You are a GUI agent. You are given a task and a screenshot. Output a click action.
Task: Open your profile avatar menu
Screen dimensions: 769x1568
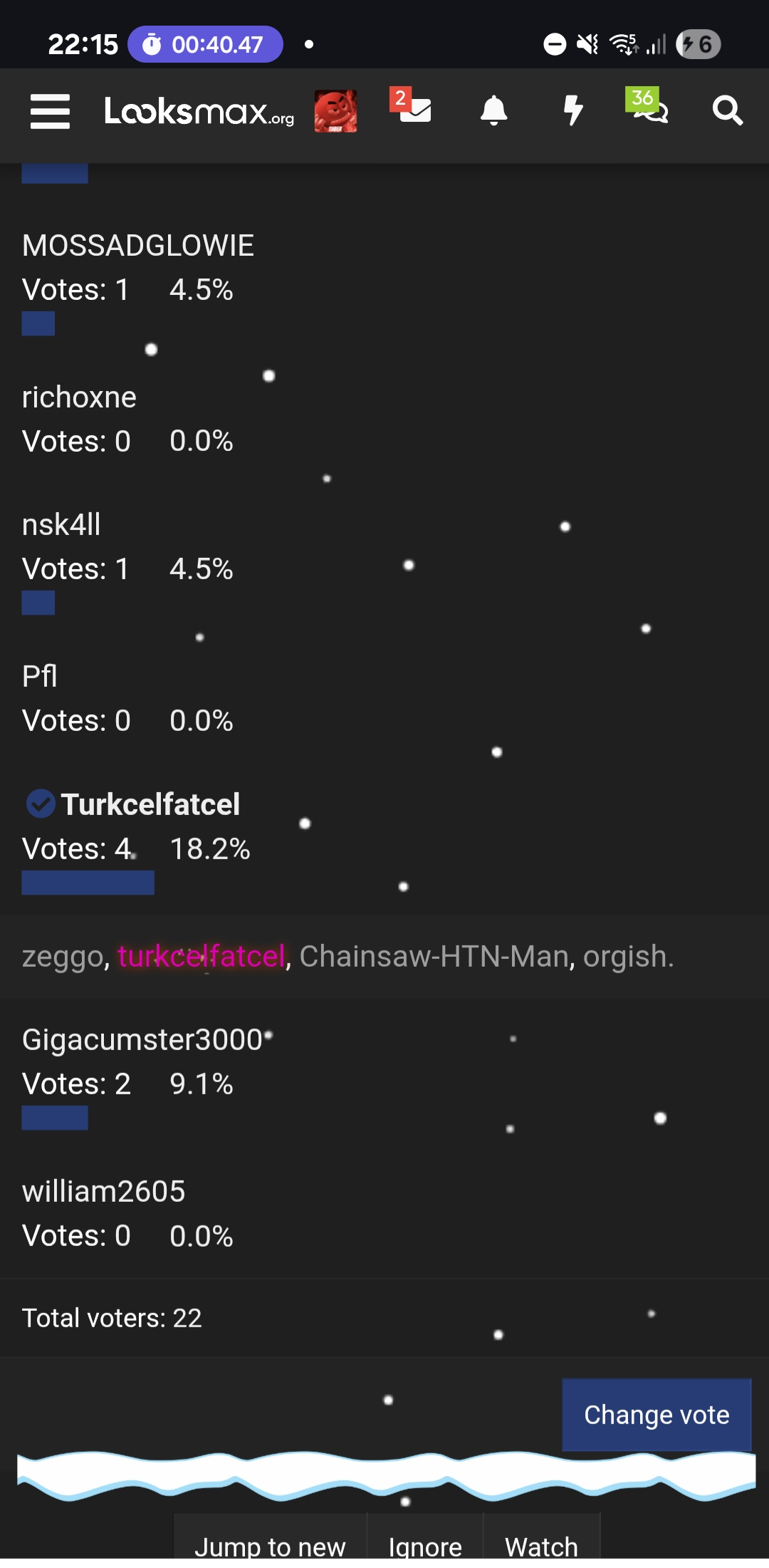[x=335, y=111]
